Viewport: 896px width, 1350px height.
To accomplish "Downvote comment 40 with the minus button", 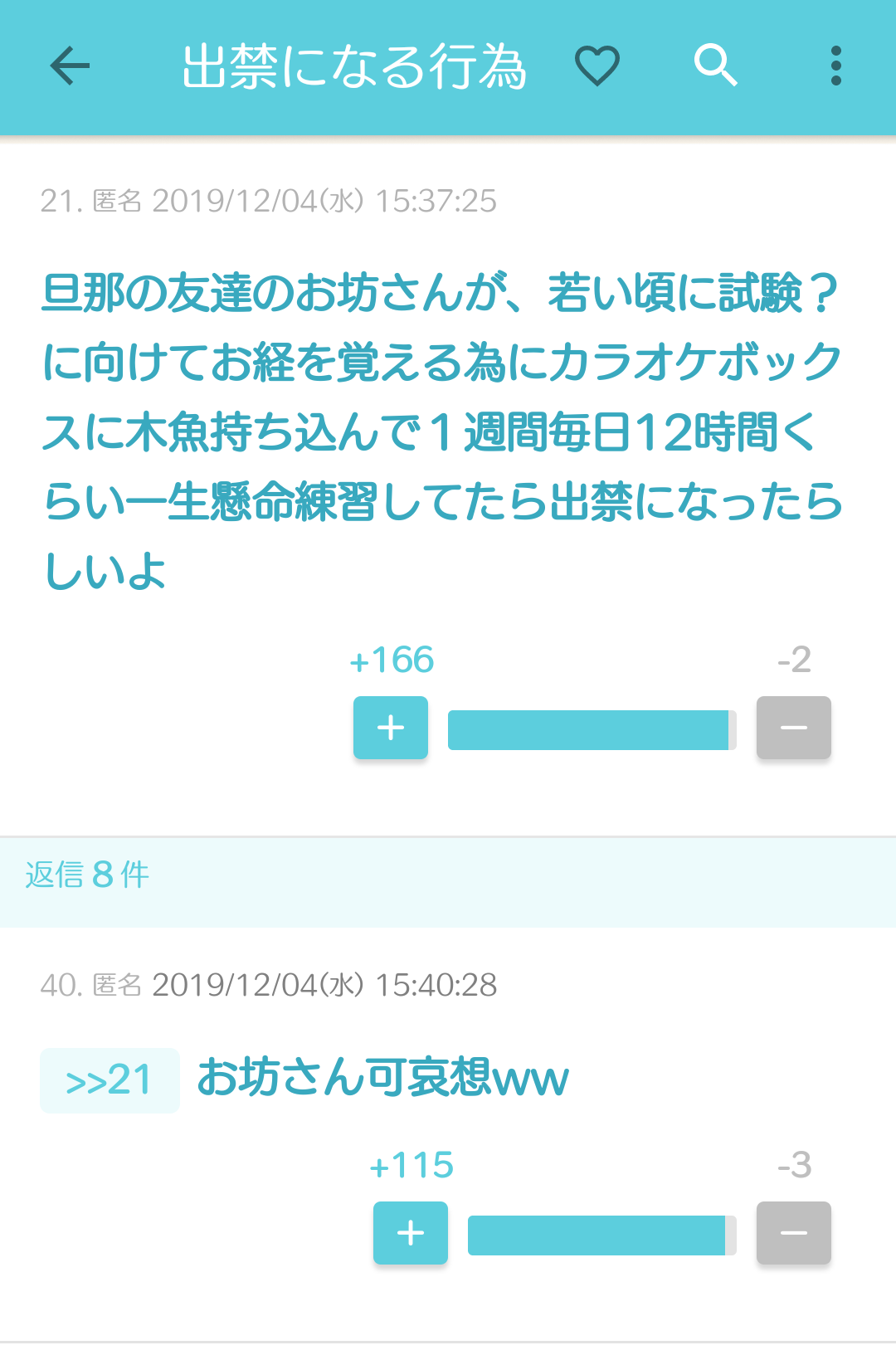I will (793, 1233).
